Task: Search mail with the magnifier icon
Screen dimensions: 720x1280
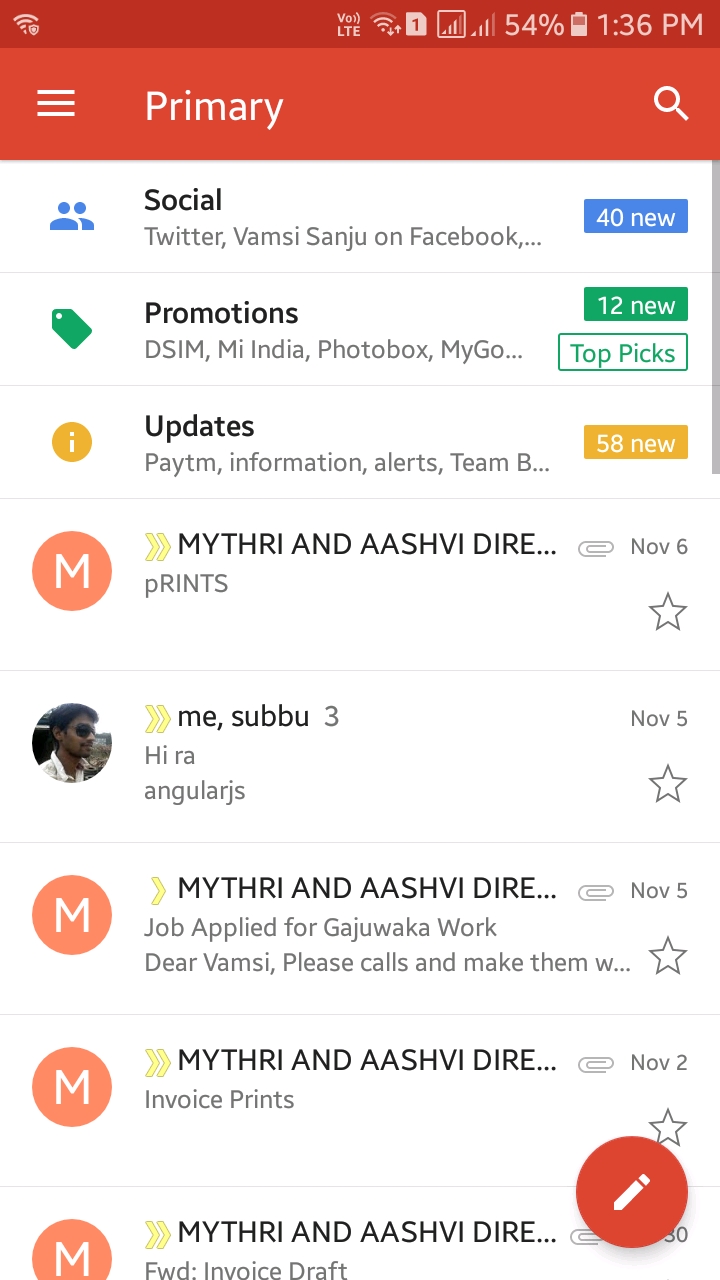Action: [x=670, y=104]
